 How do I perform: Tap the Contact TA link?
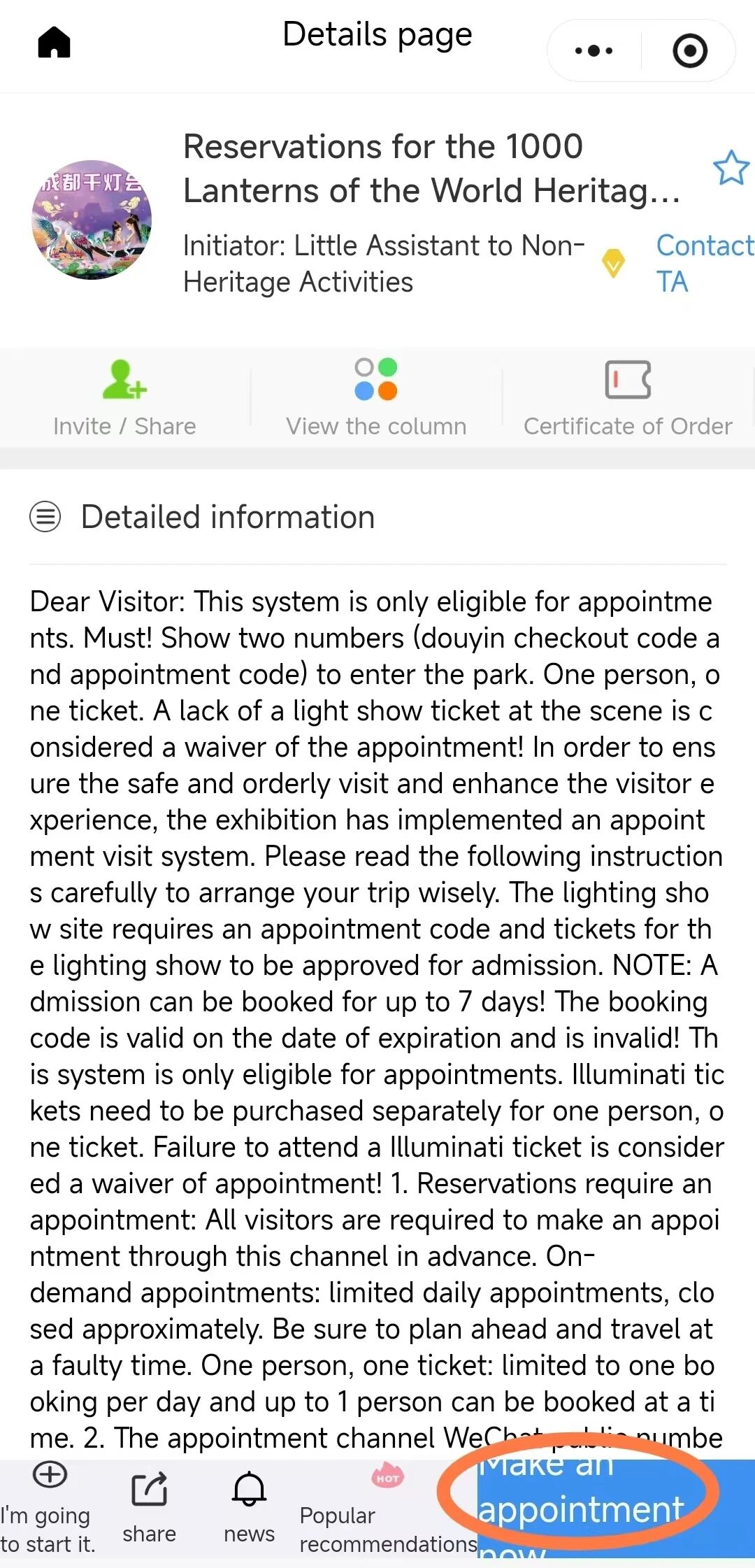pyautogui.click(x=703, y=263)
